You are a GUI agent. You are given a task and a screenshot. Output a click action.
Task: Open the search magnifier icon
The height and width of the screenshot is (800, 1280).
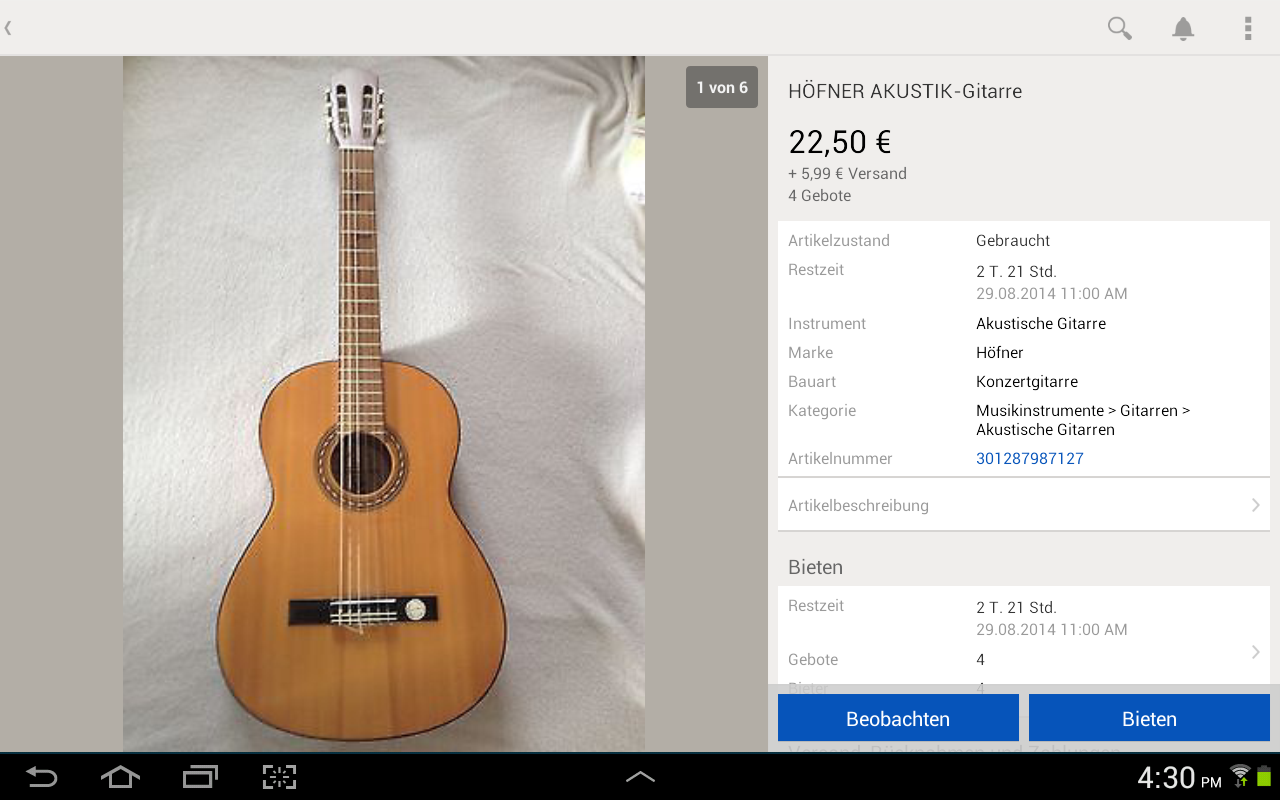coord(1119,28)
